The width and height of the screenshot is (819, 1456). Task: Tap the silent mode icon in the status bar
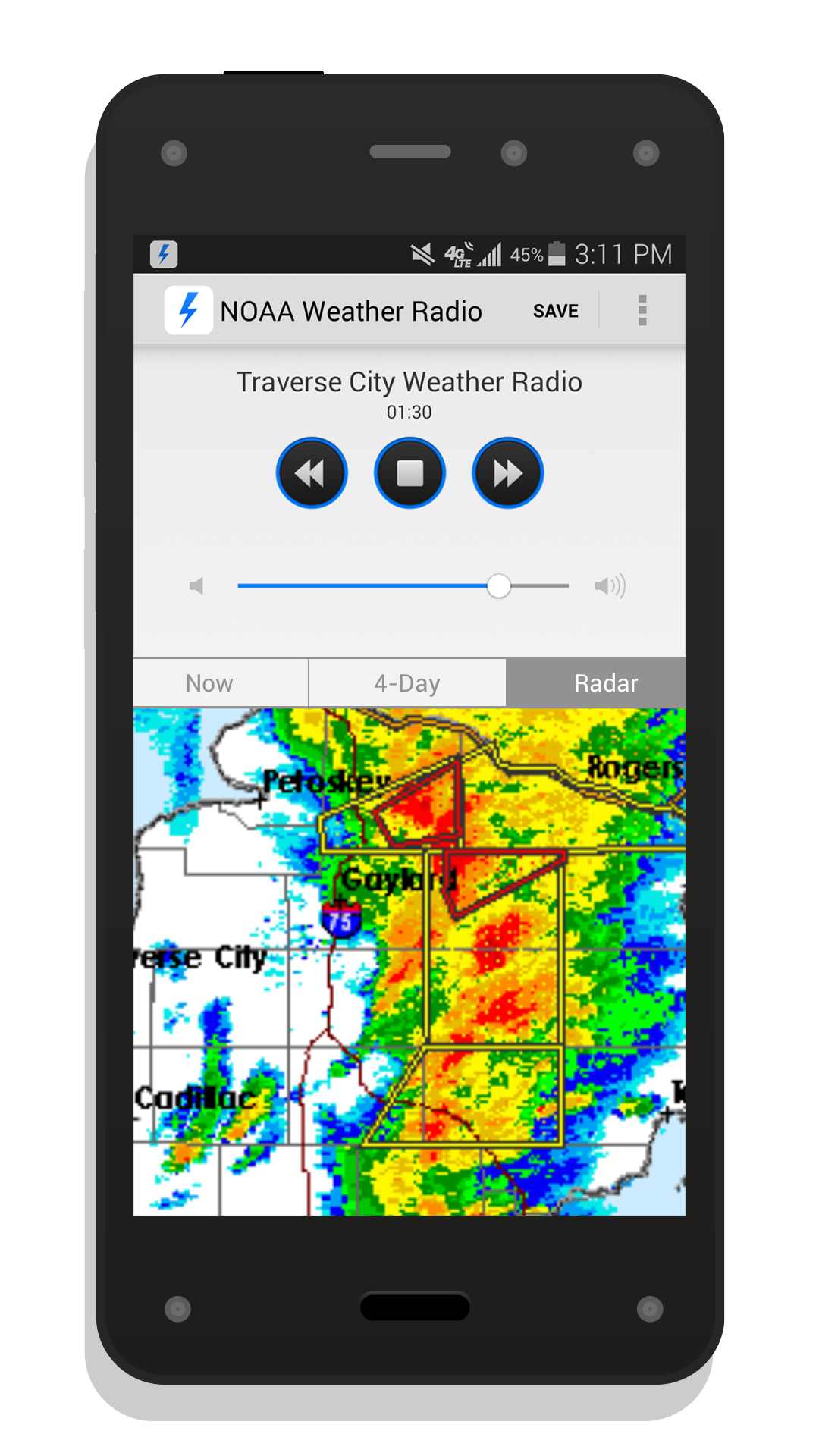point(423,255)
